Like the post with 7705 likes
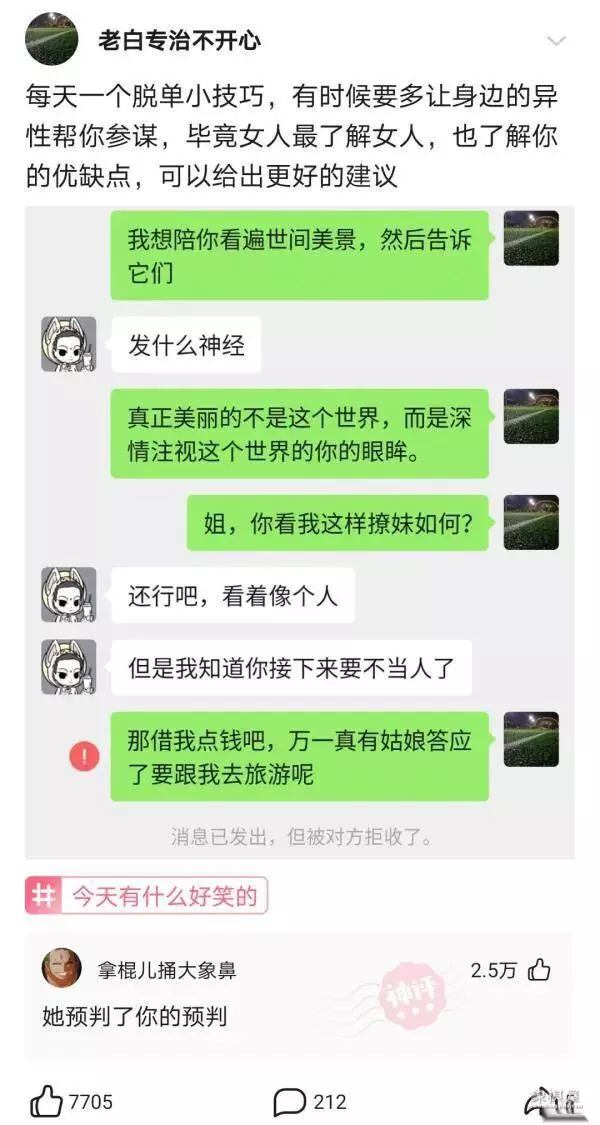The image size is (600, 1125). point(47,1102)
